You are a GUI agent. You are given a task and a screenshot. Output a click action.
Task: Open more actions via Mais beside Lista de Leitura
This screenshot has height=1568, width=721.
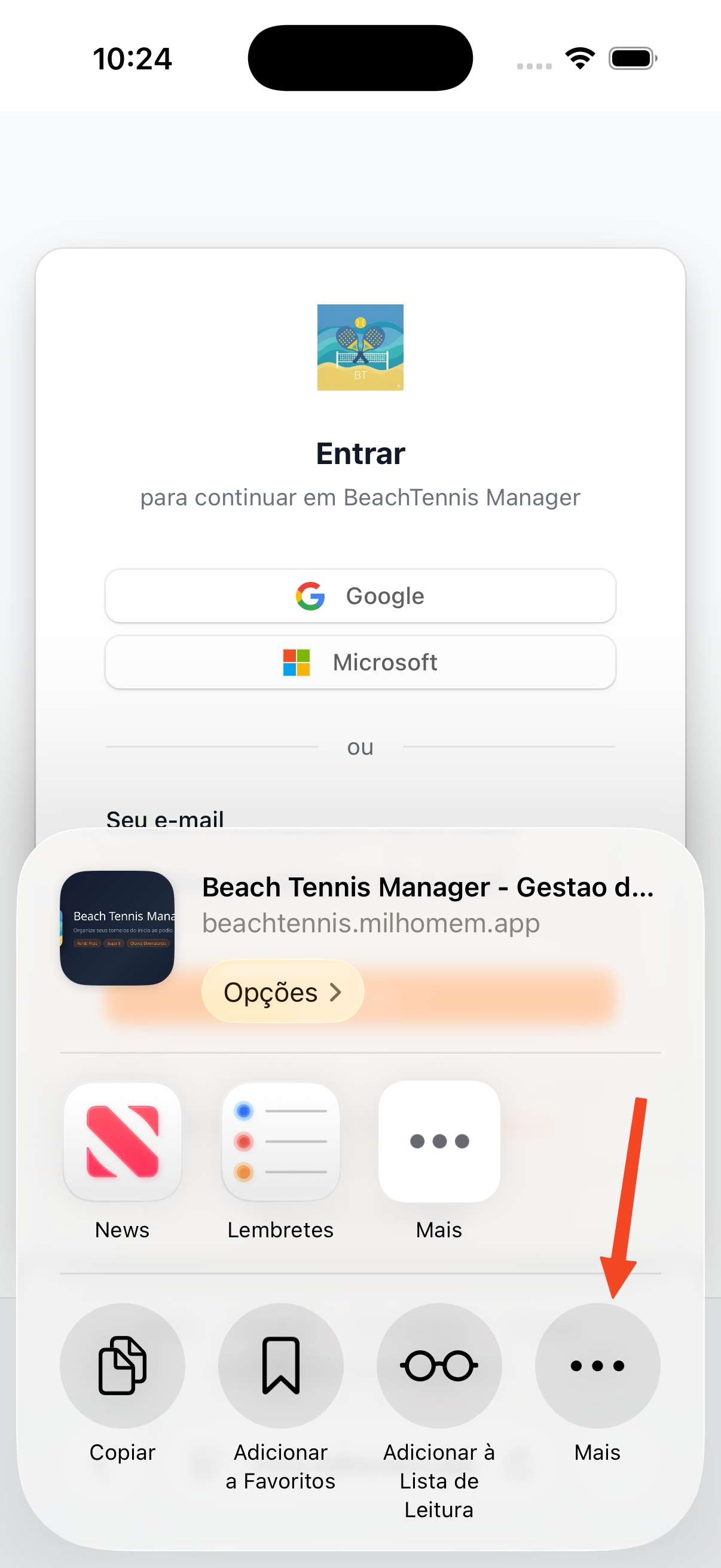(597, 1365)
